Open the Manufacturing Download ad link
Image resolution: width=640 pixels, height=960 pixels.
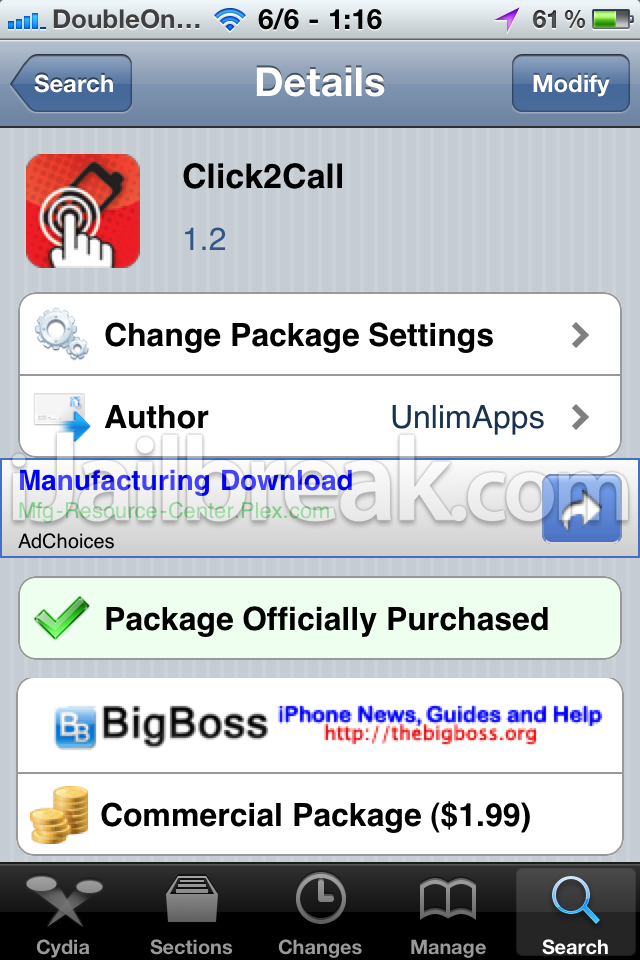pos(186,482)
